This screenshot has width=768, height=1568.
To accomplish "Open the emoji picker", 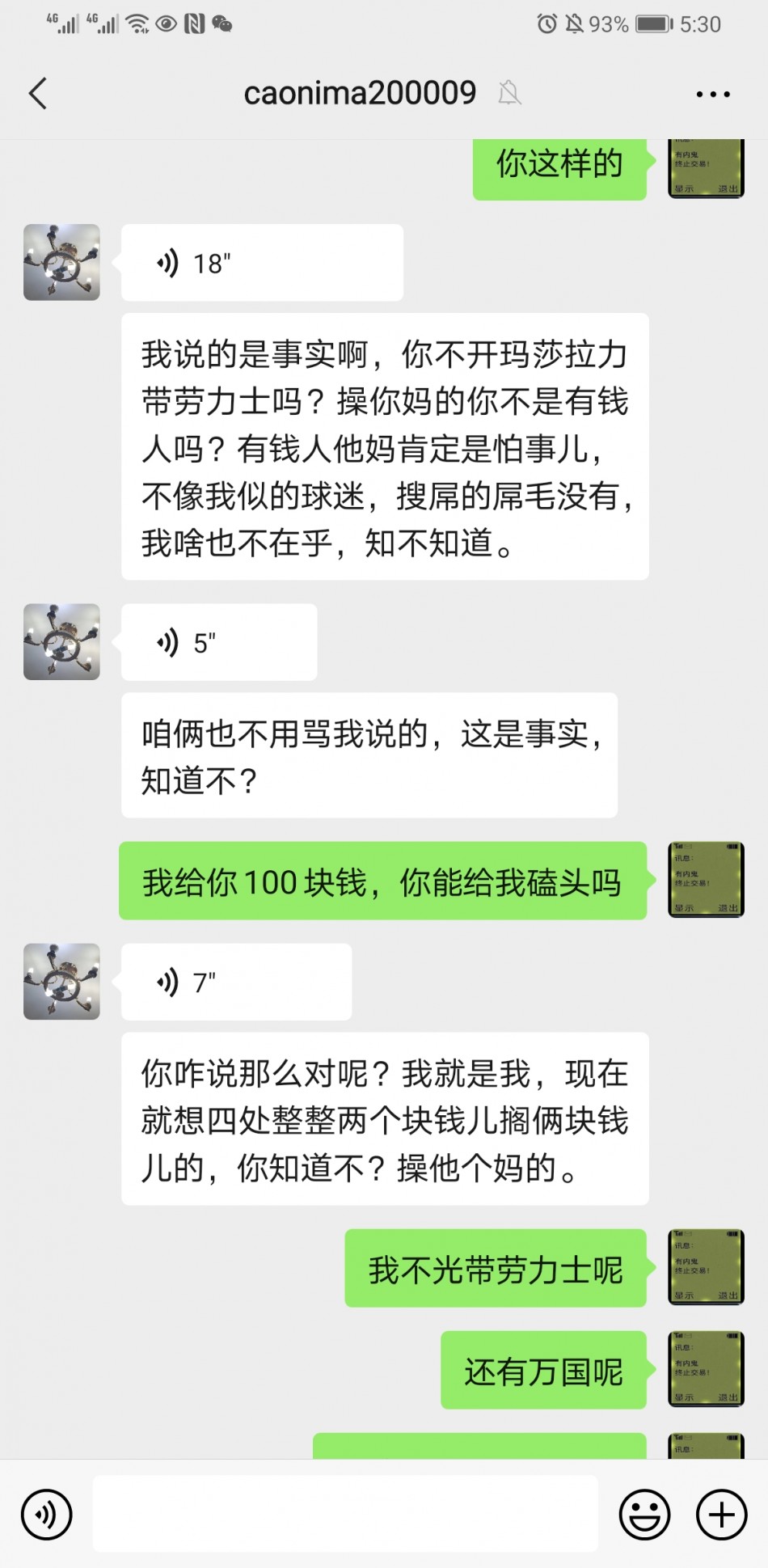I will 644,1515.
